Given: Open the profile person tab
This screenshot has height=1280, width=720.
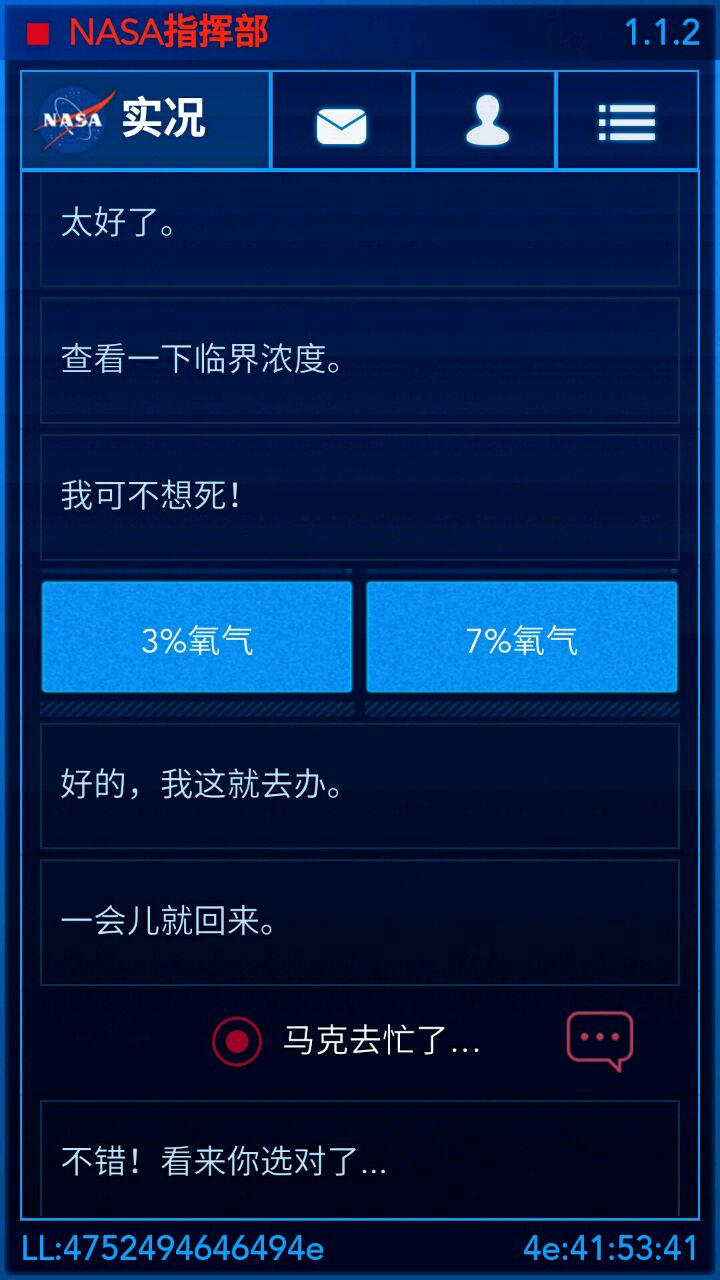Looking at the screenshot, I should [485, 122].
